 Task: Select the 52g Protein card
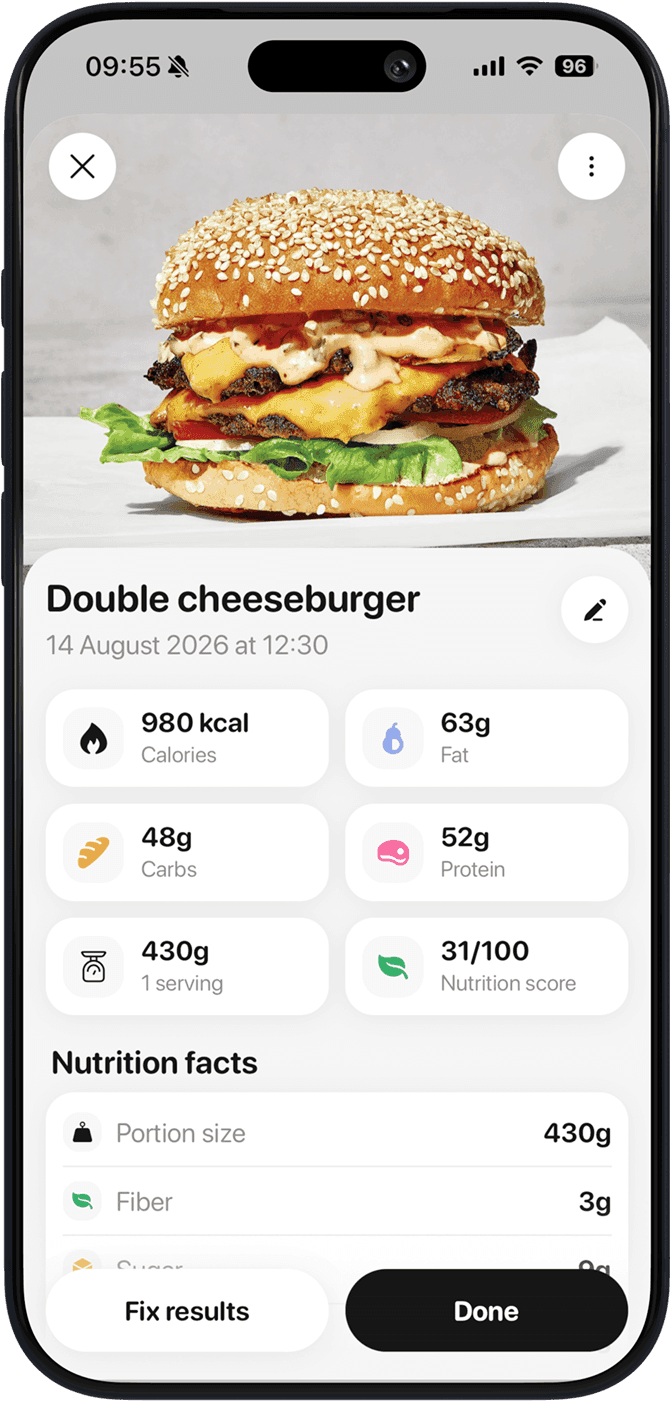click(487, 852)
